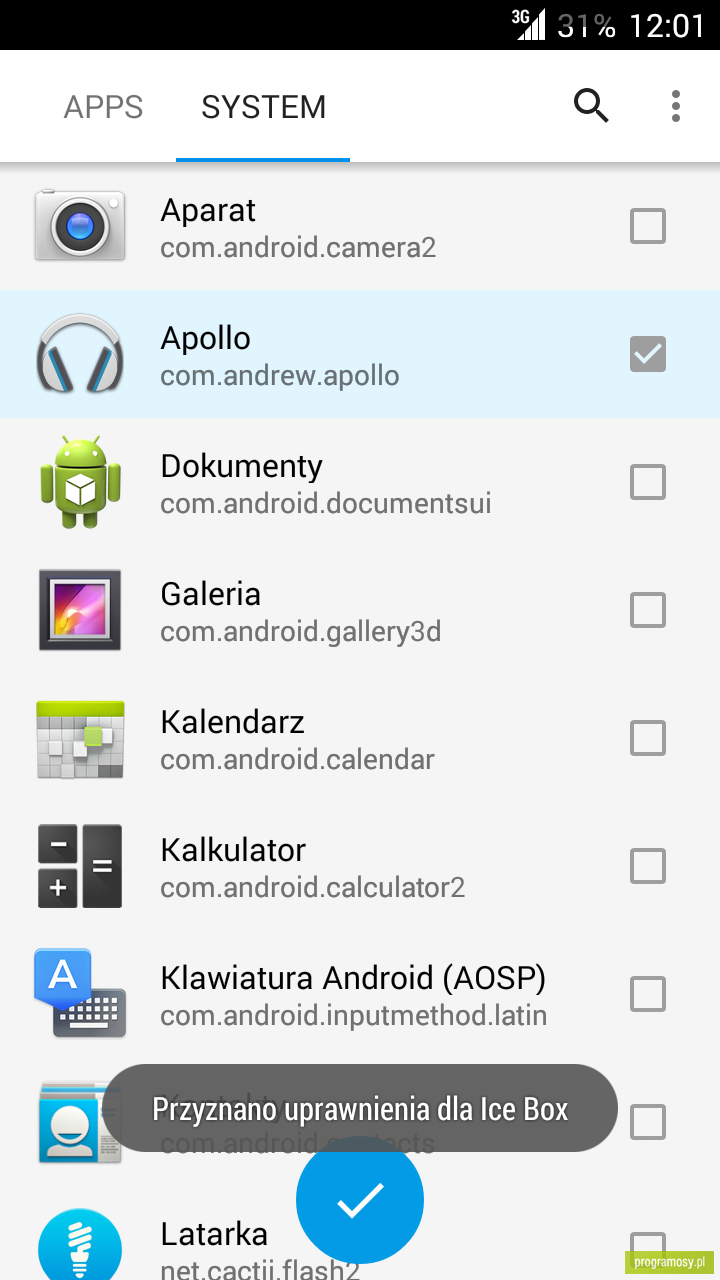The image size is (720, 1280).
Task: Check the box for Aparat
Action: click(648, 226)
